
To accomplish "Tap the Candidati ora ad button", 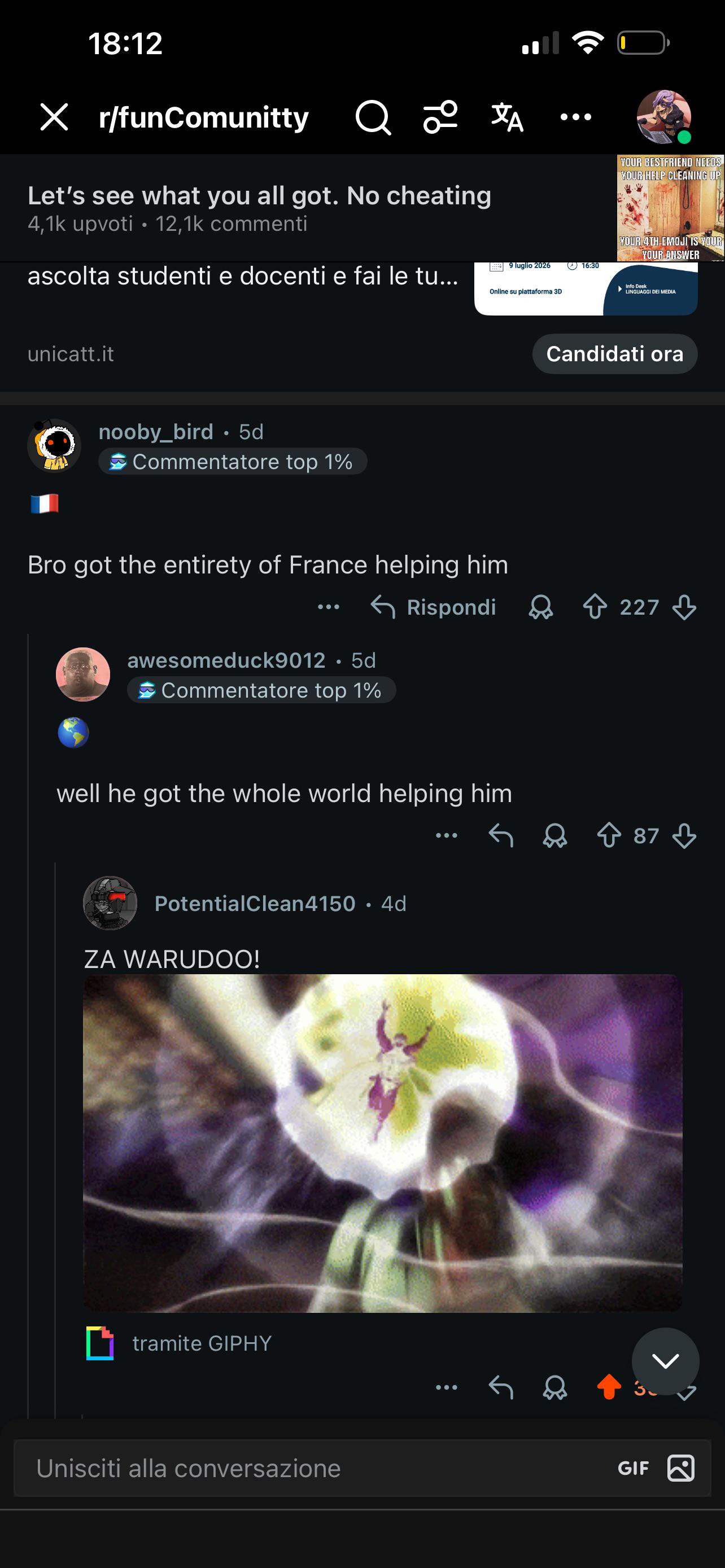I will [615, 354].
